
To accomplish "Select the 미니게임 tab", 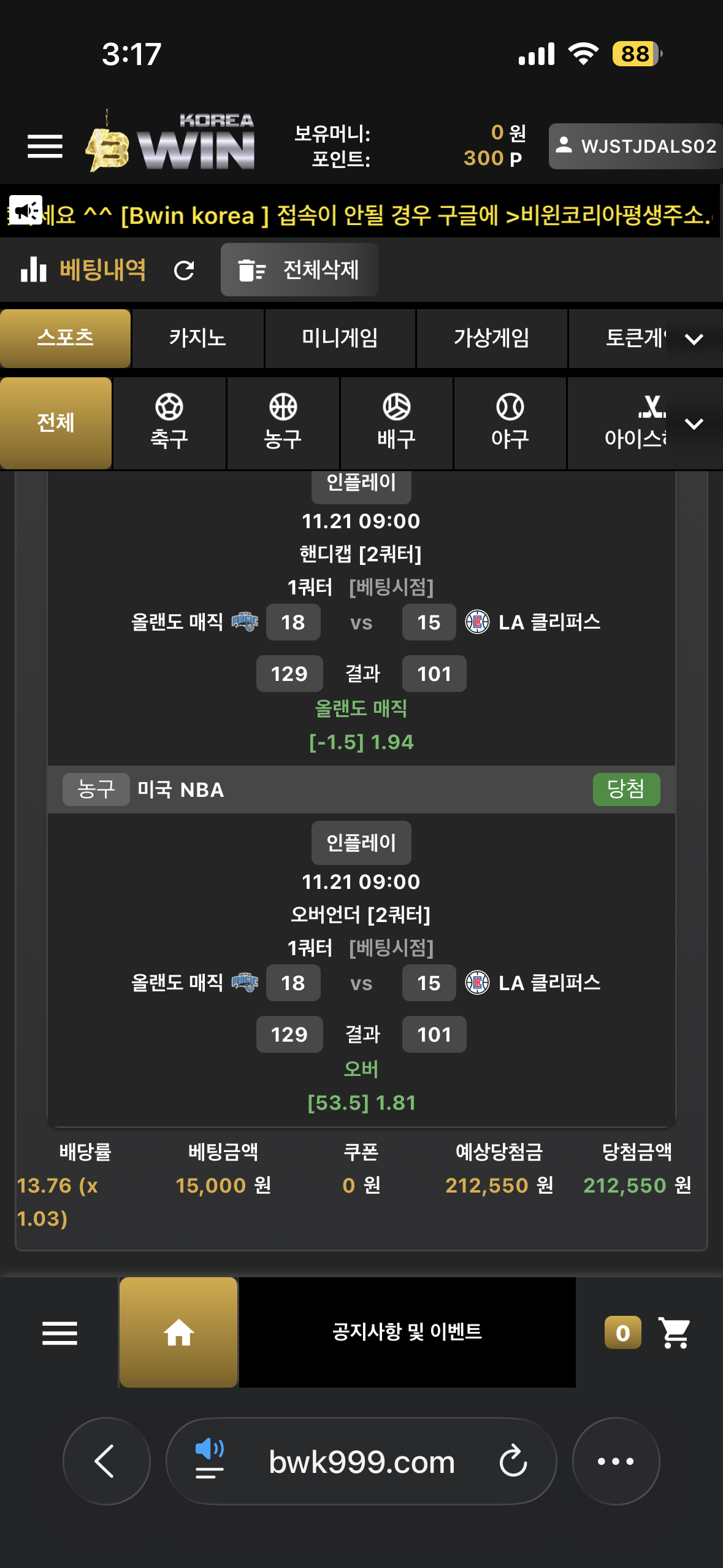I will pos(340,338).
